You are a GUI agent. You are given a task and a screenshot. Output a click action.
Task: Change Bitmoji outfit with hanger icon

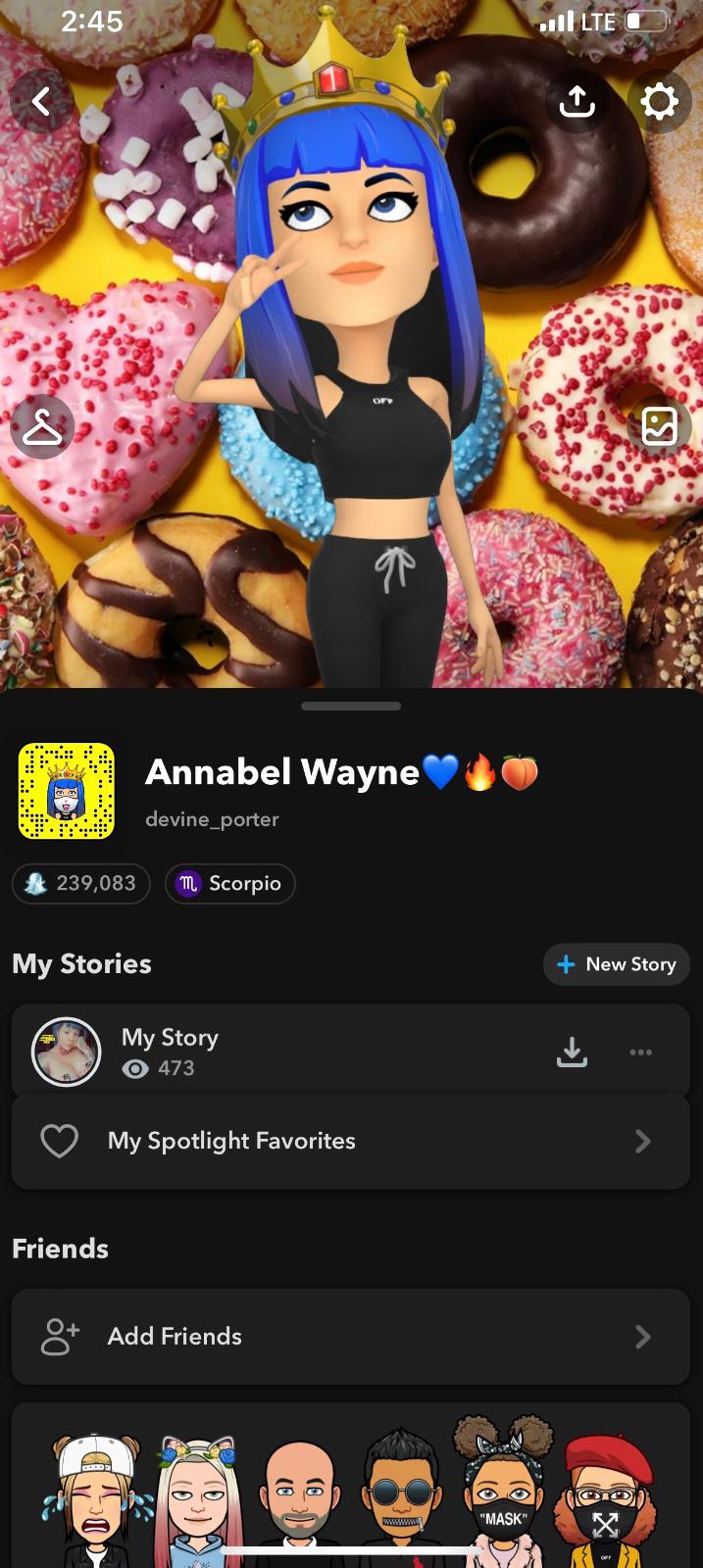pos(42,427)
